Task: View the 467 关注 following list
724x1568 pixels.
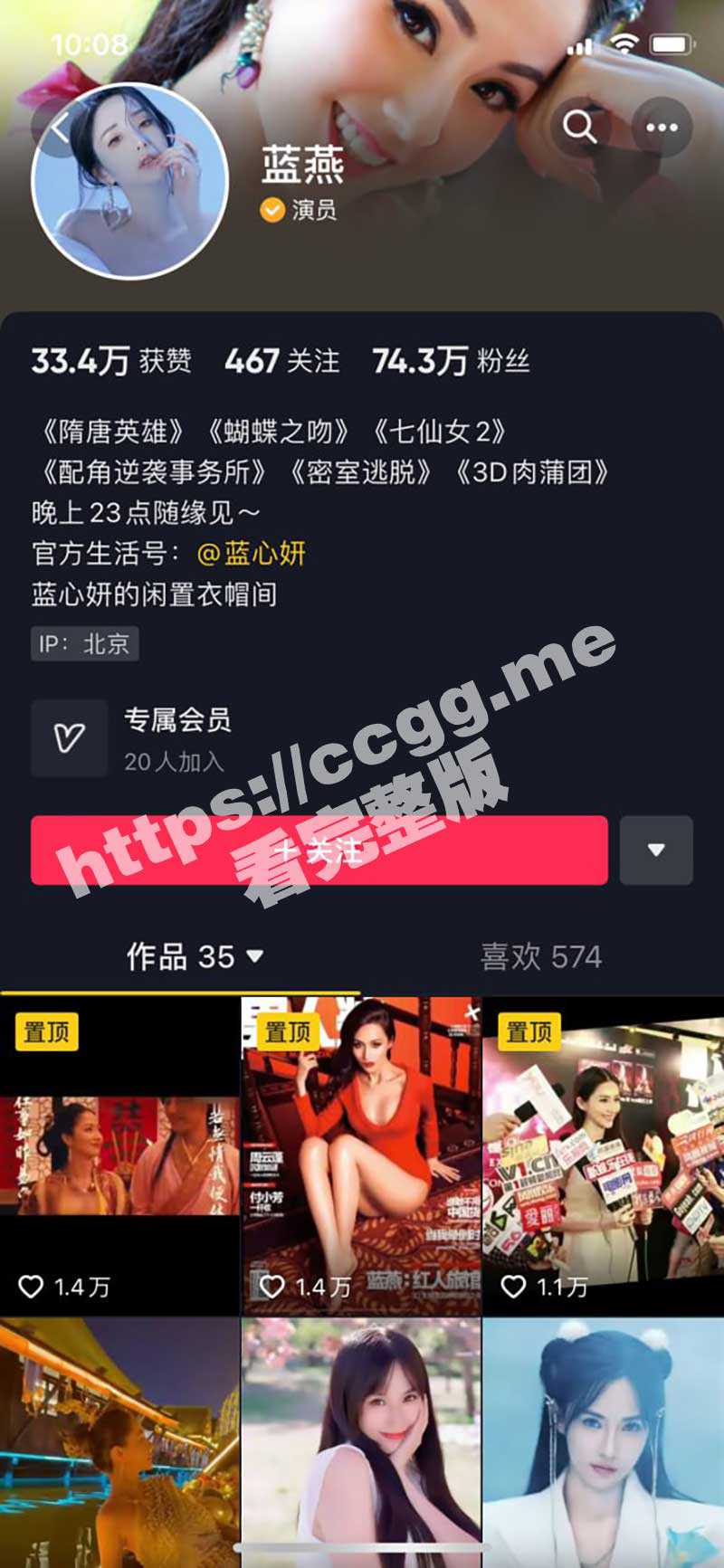Action: [282, 361]
